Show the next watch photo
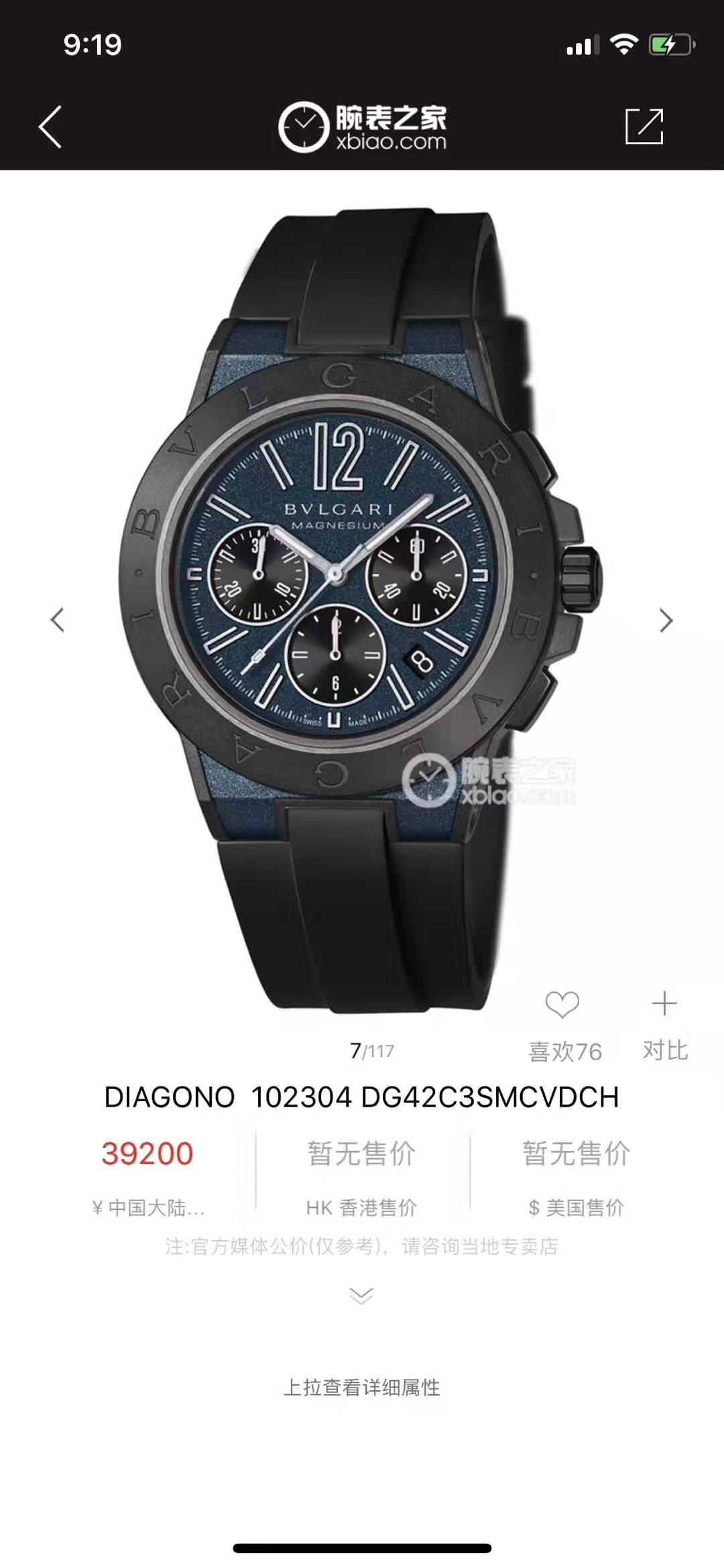 coord(665,620)
